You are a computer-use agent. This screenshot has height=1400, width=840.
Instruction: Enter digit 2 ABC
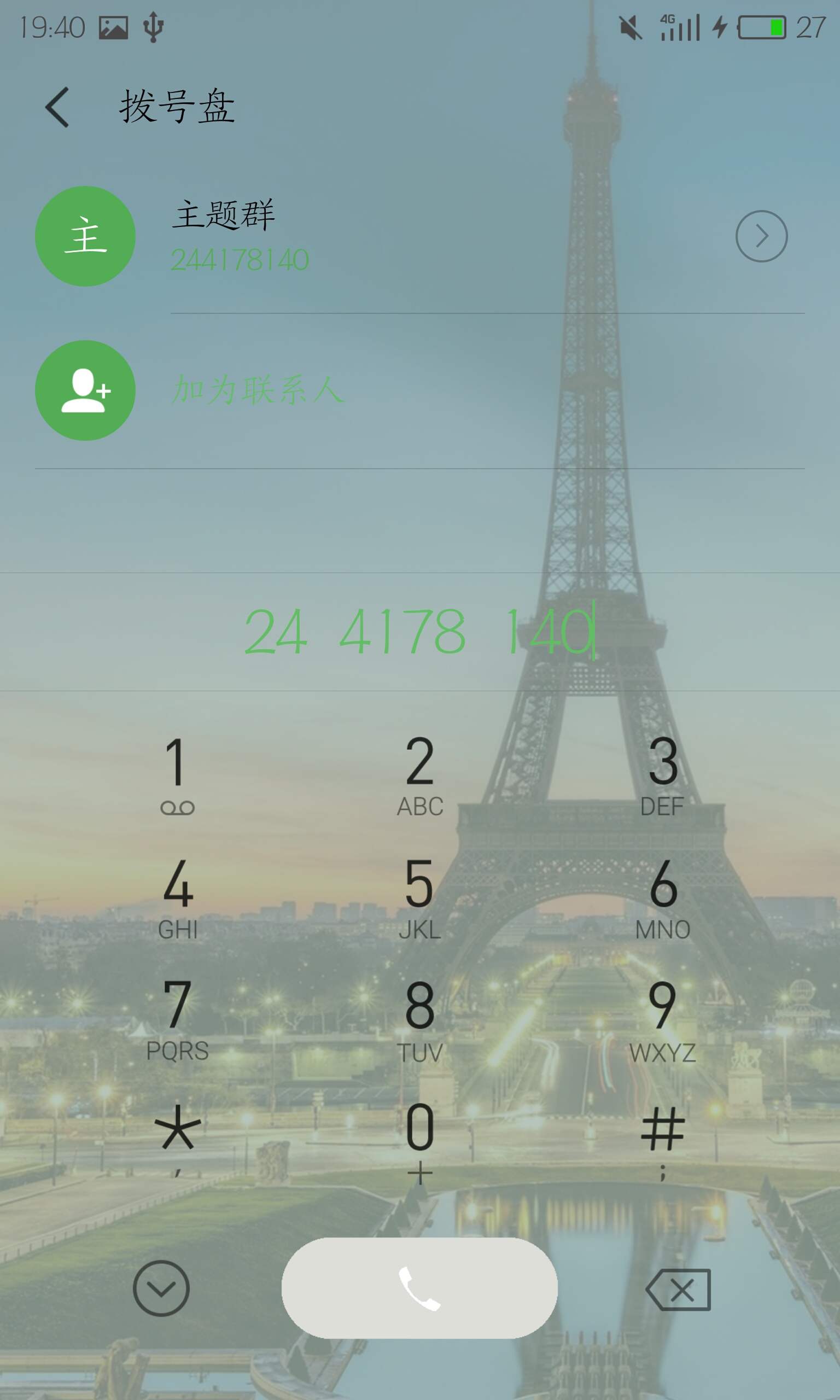click(x=419, y=774)
